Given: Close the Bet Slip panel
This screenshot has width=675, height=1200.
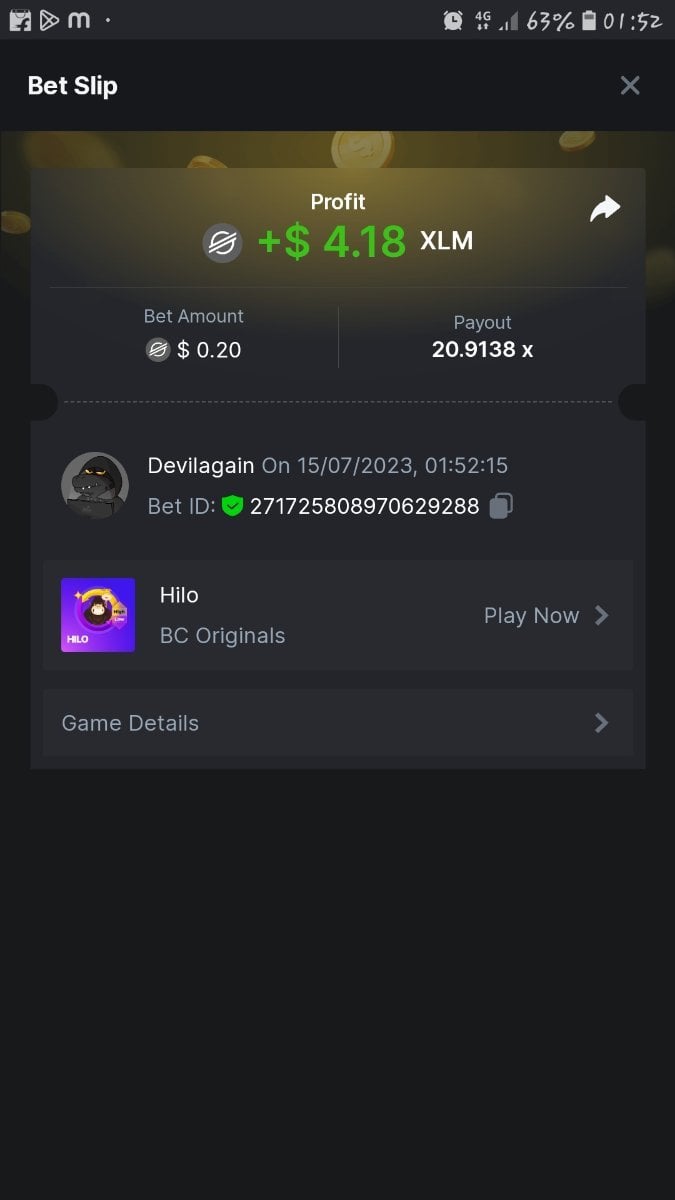Looking at the screenshot, I should (x=630, y=86).
